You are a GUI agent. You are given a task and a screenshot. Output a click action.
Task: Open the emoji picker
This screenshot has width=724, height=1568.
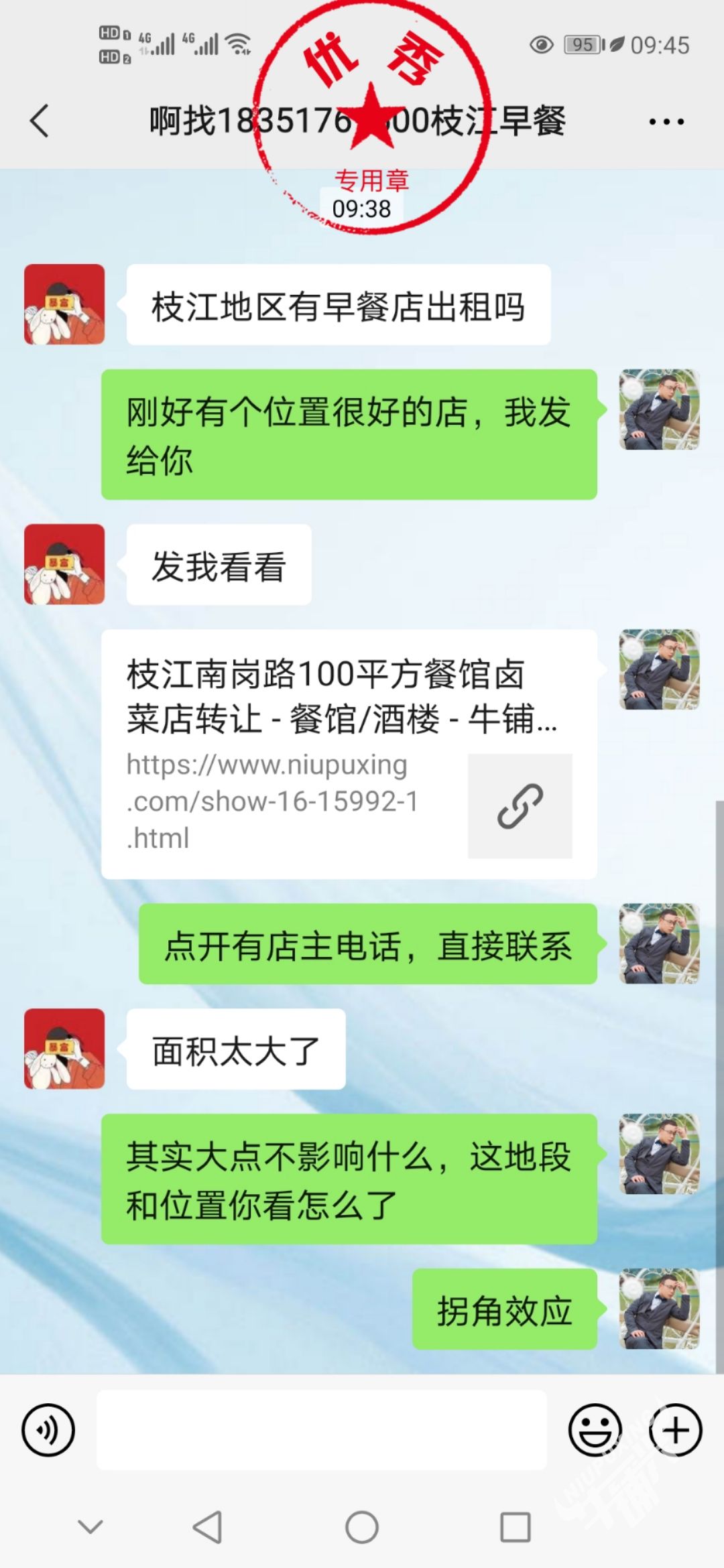coord(595,1430)
